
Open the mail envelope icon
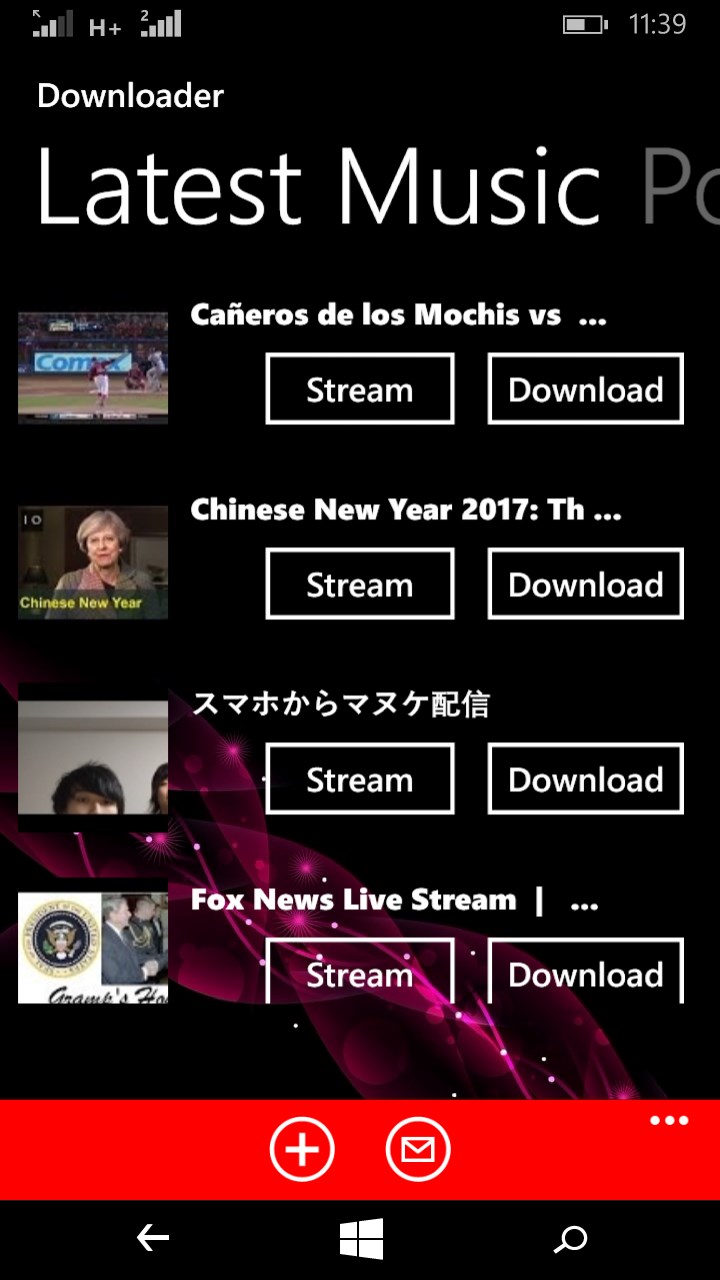(418, 1150)
